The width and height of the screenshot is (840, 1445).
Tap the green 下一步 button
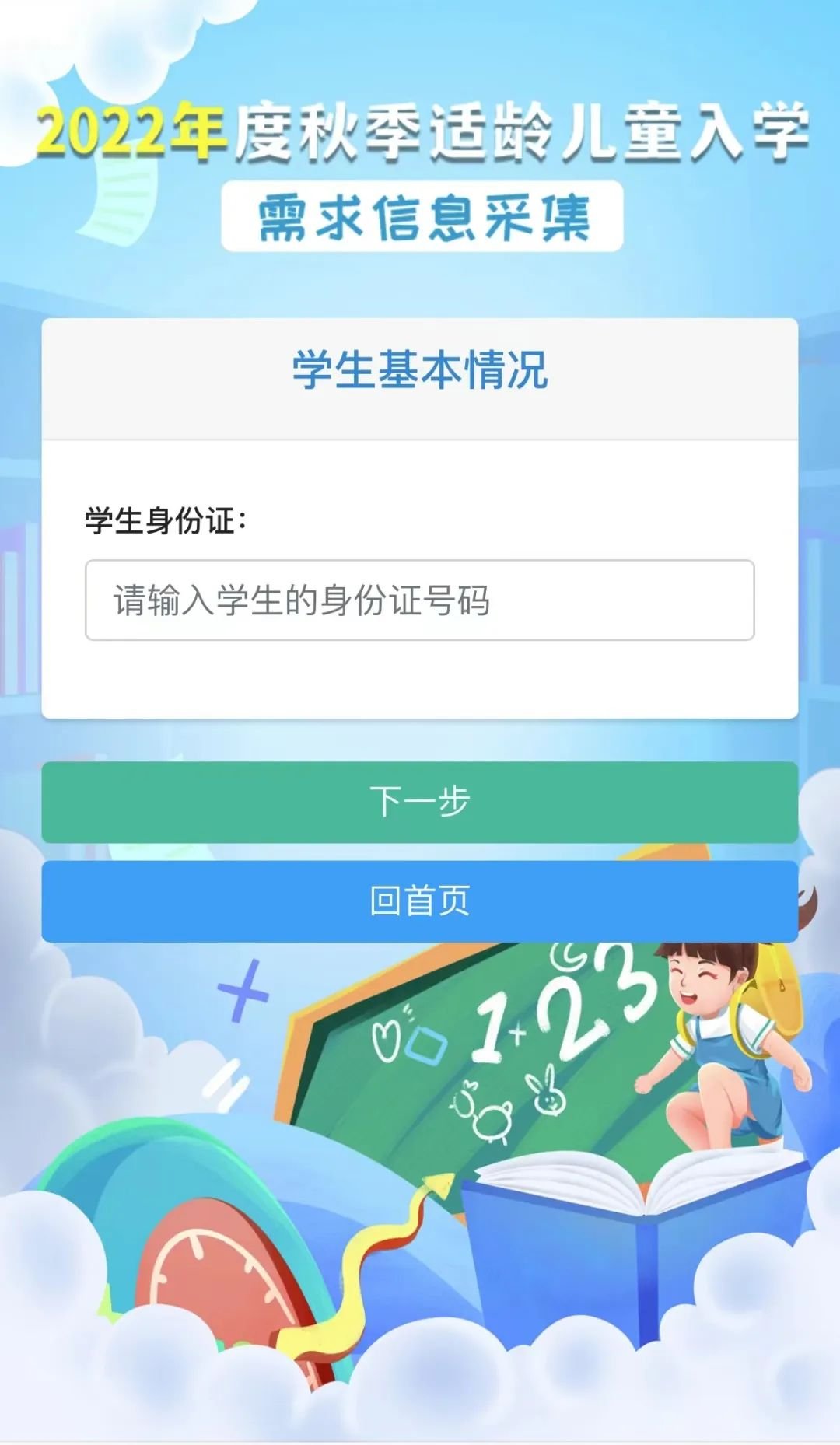[419, 802]
